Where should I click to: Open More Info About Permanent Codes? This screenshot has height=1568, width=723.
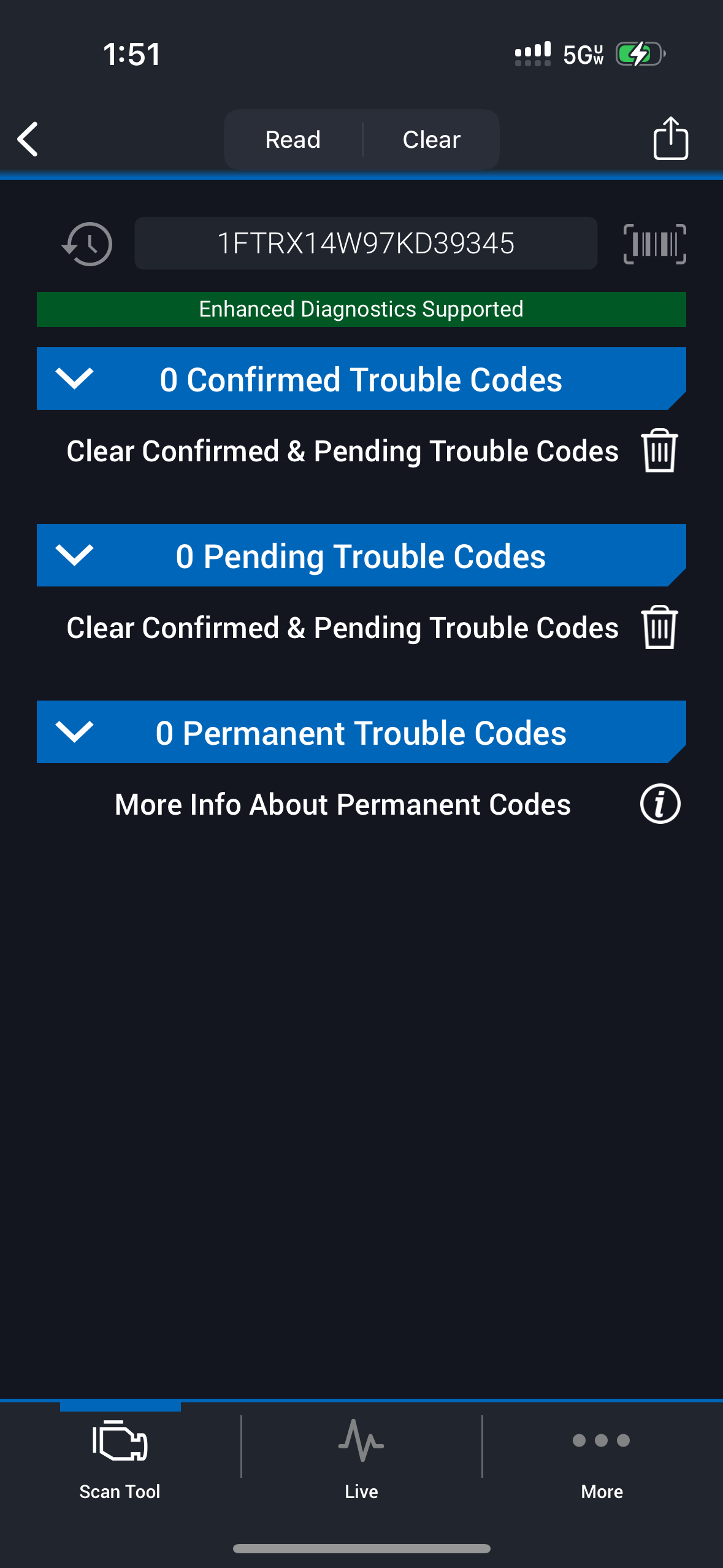point(660,804)
